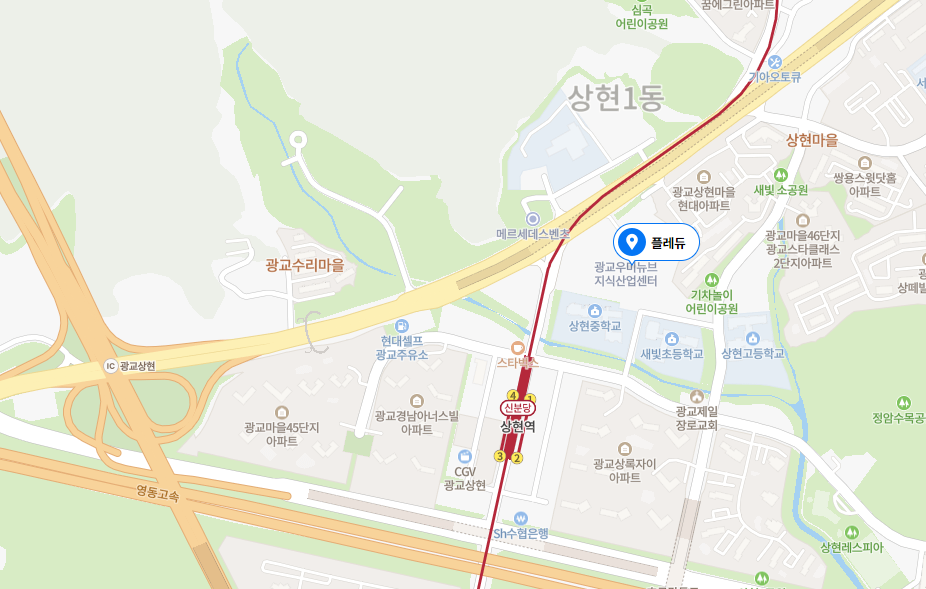This screenshot has width=926, height=589.
Task: Tap the 상현중학교 school marker
Action: 594,310
